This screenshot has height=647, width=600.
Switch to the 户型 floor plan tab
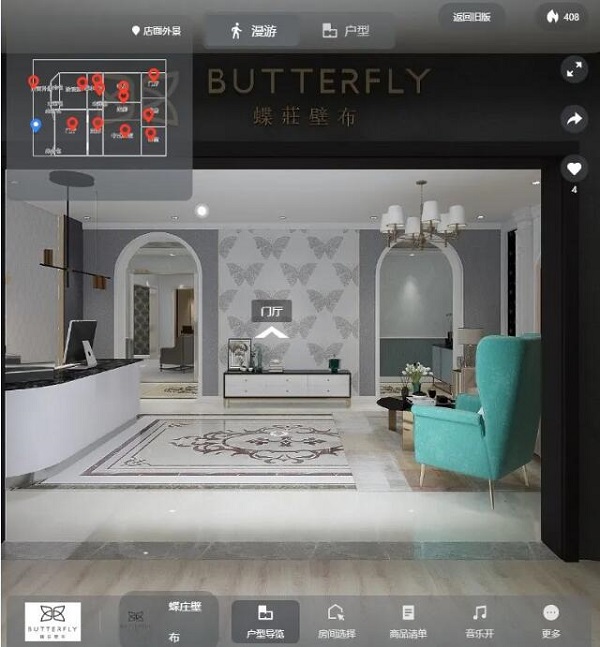(346, 31)
